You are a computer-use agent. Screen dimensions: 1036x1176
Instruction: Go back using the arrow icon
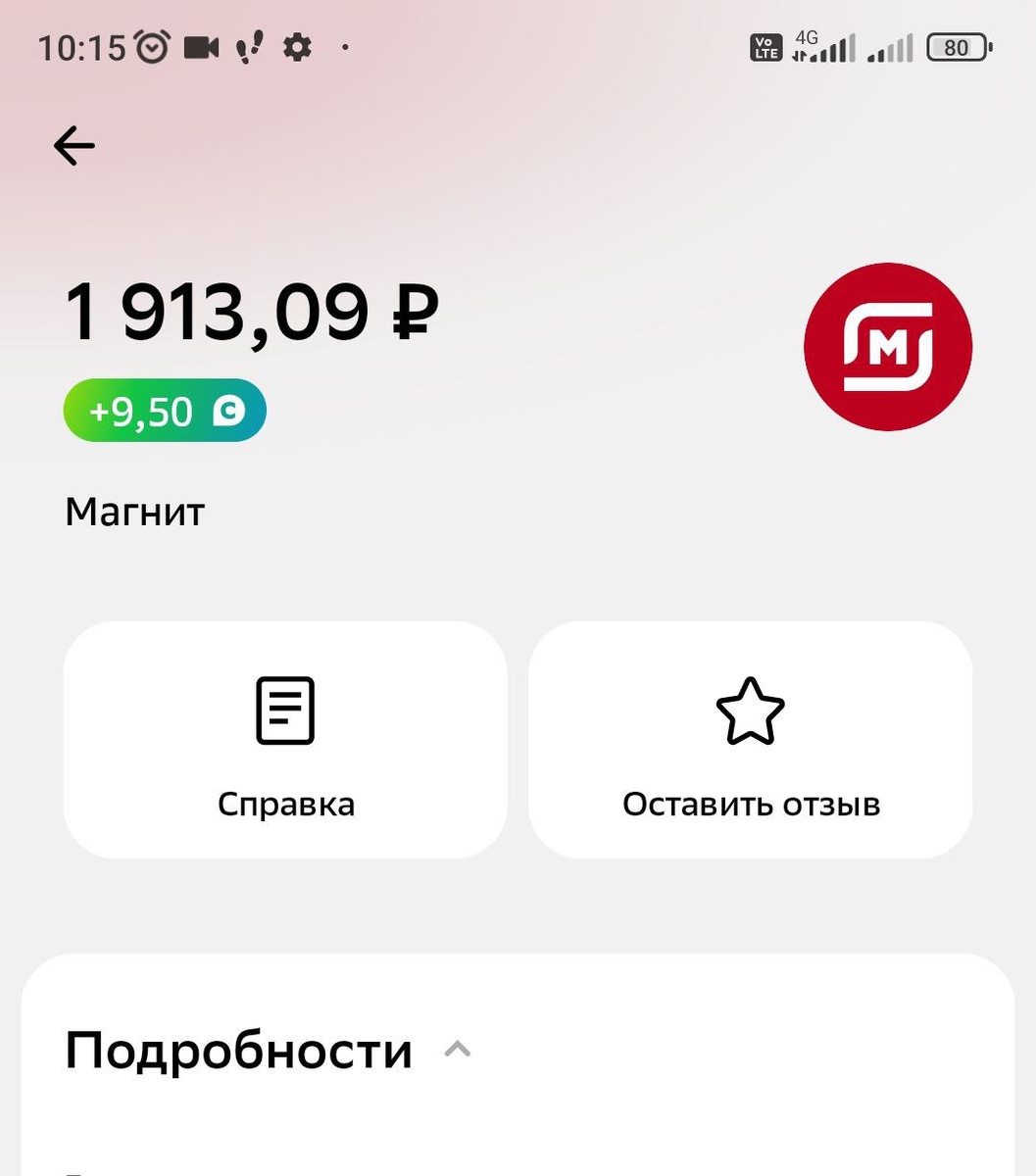coord(74,147)
